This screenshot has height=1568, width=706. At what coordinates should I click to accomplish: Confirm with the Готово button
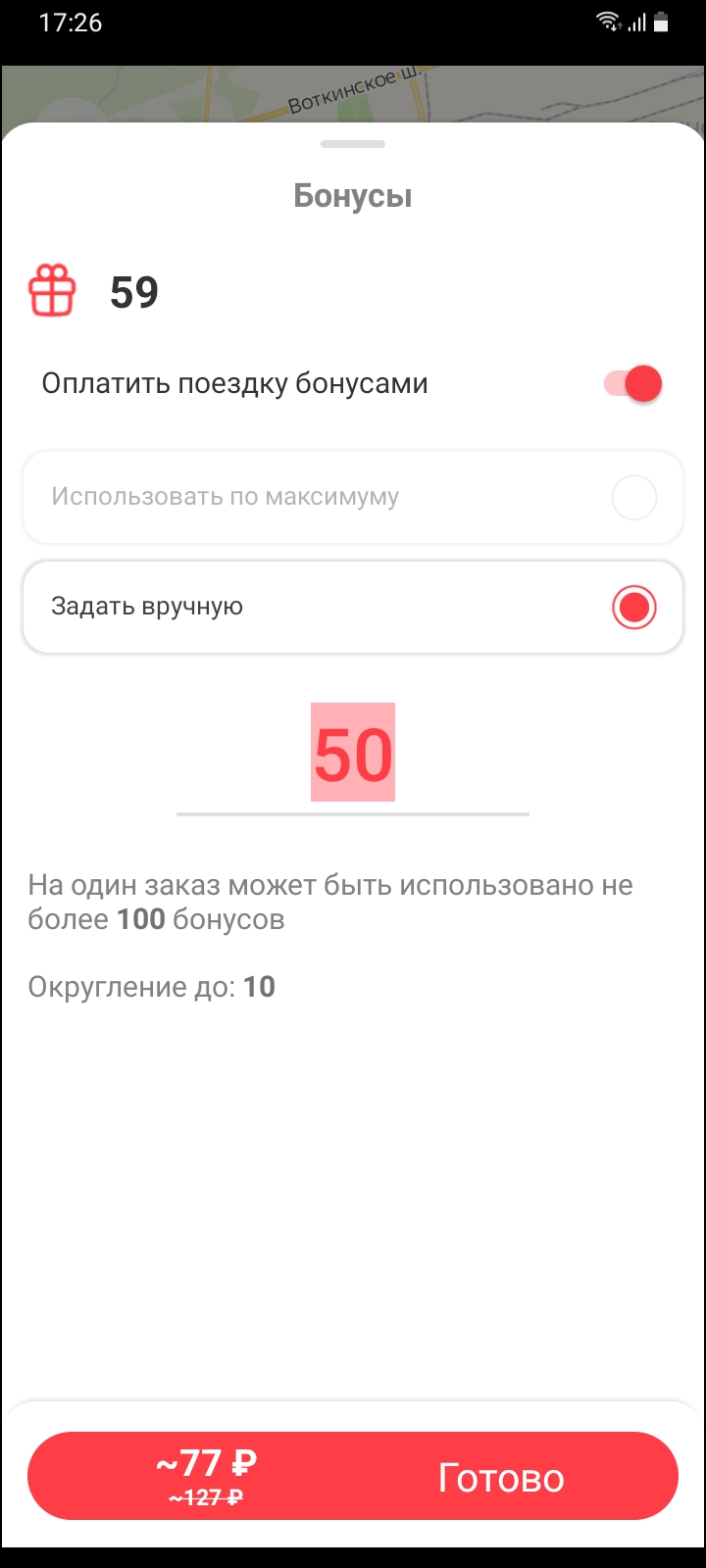click(353, 1476)
